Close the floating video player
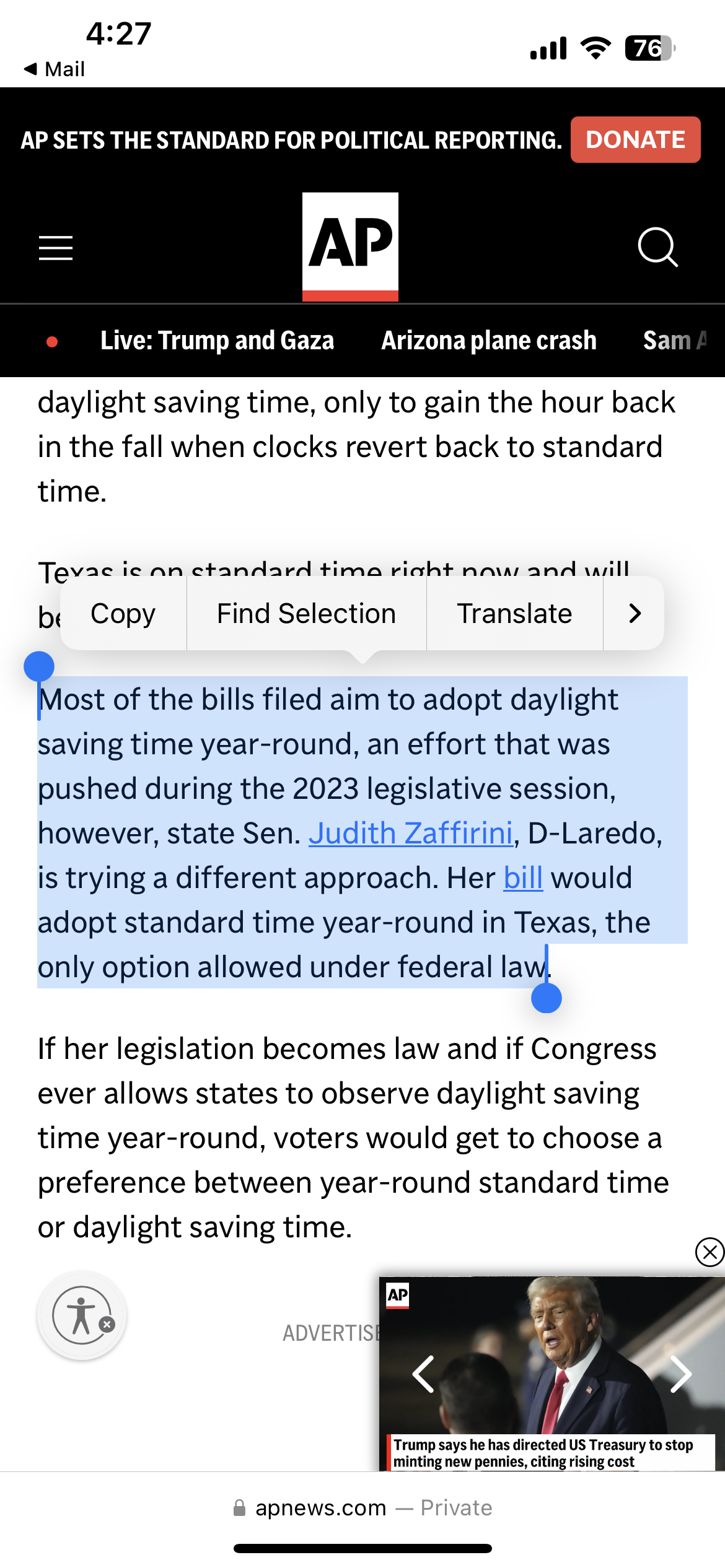This screenshot has height=1568, width=725. [710, 1252]
